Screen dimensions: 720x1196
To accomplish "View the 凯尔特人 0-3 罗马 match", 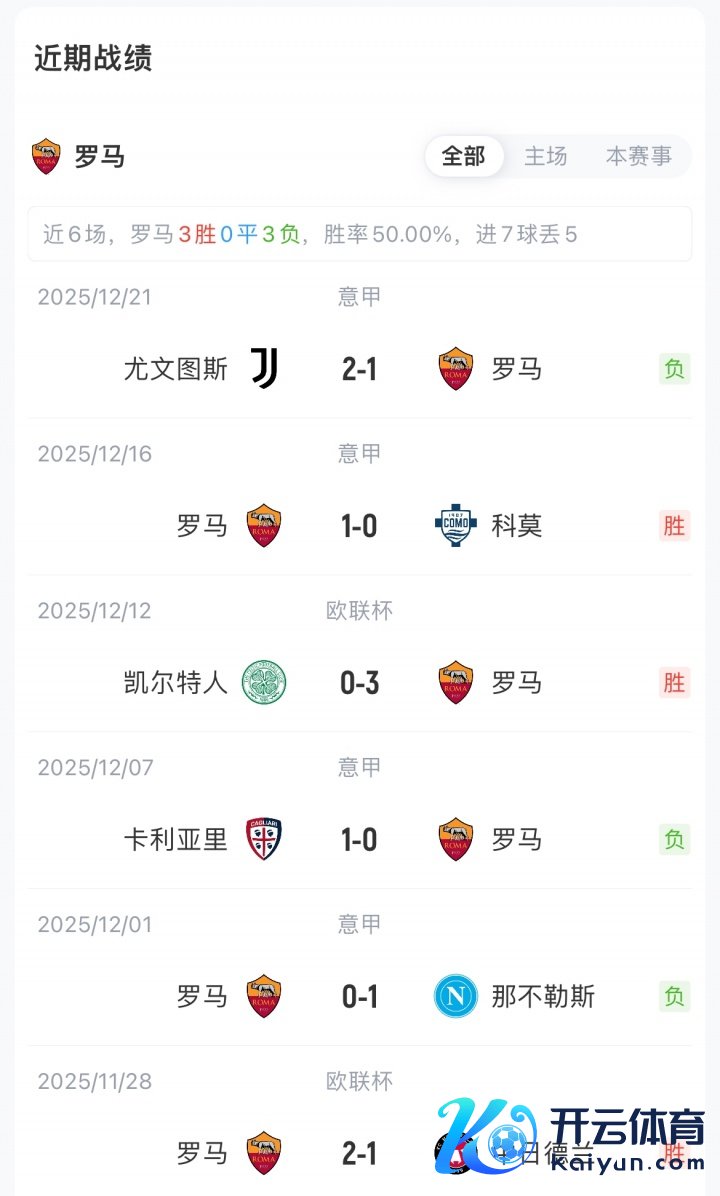I will pos(359,683).
